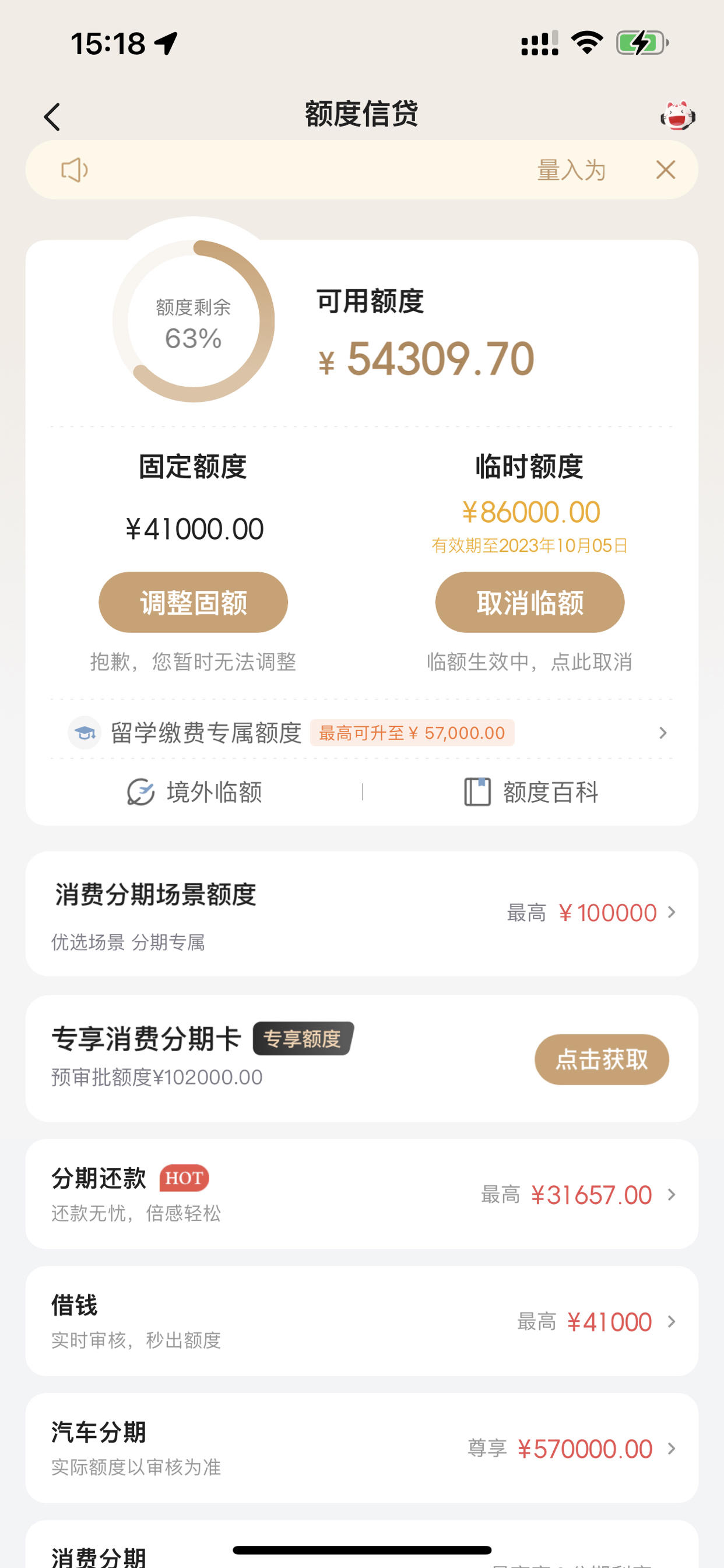The height and width of the screenshot is (1568, 724).
Task: Cancel temporary limit via 取消临额
Action: point(529,602)
